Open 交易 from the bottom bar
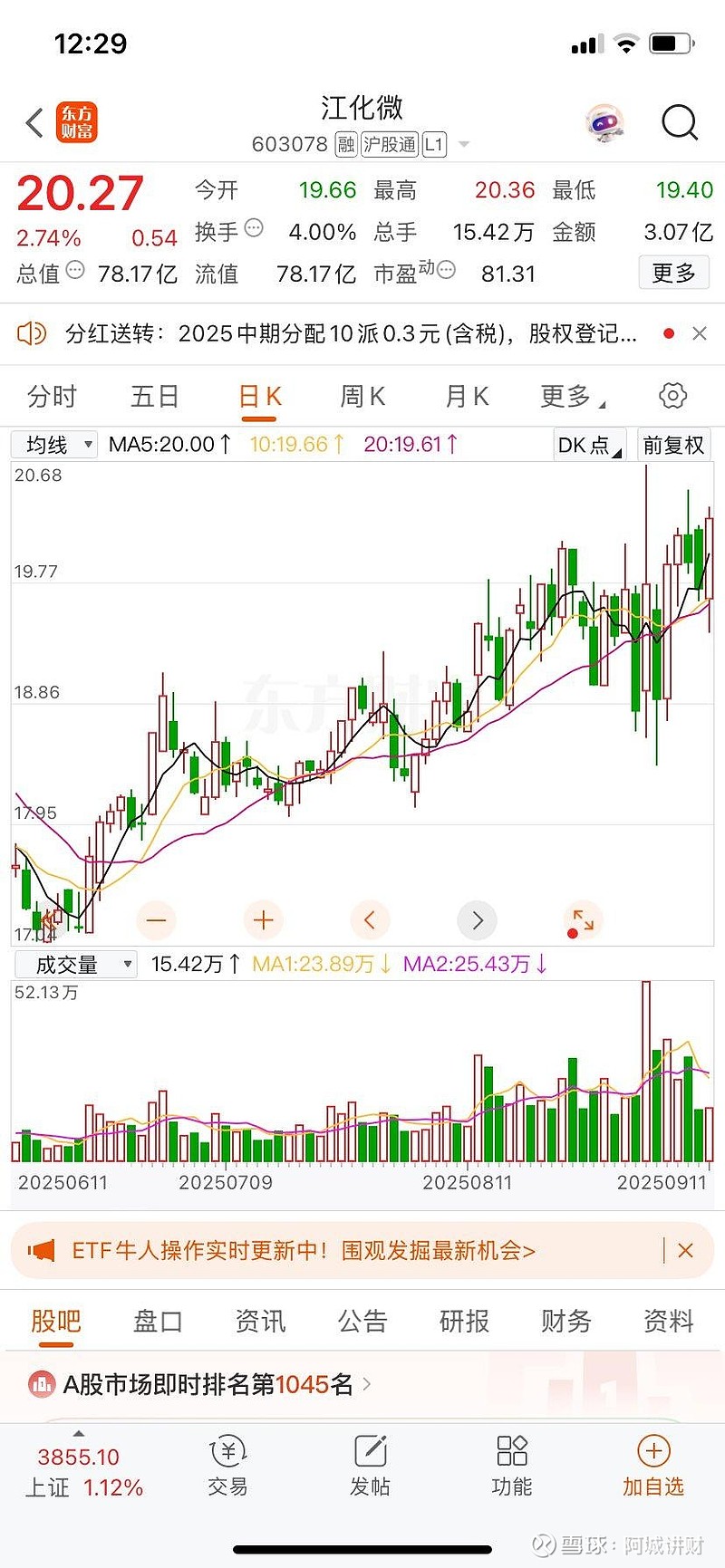 click(x=227, y=1467)
